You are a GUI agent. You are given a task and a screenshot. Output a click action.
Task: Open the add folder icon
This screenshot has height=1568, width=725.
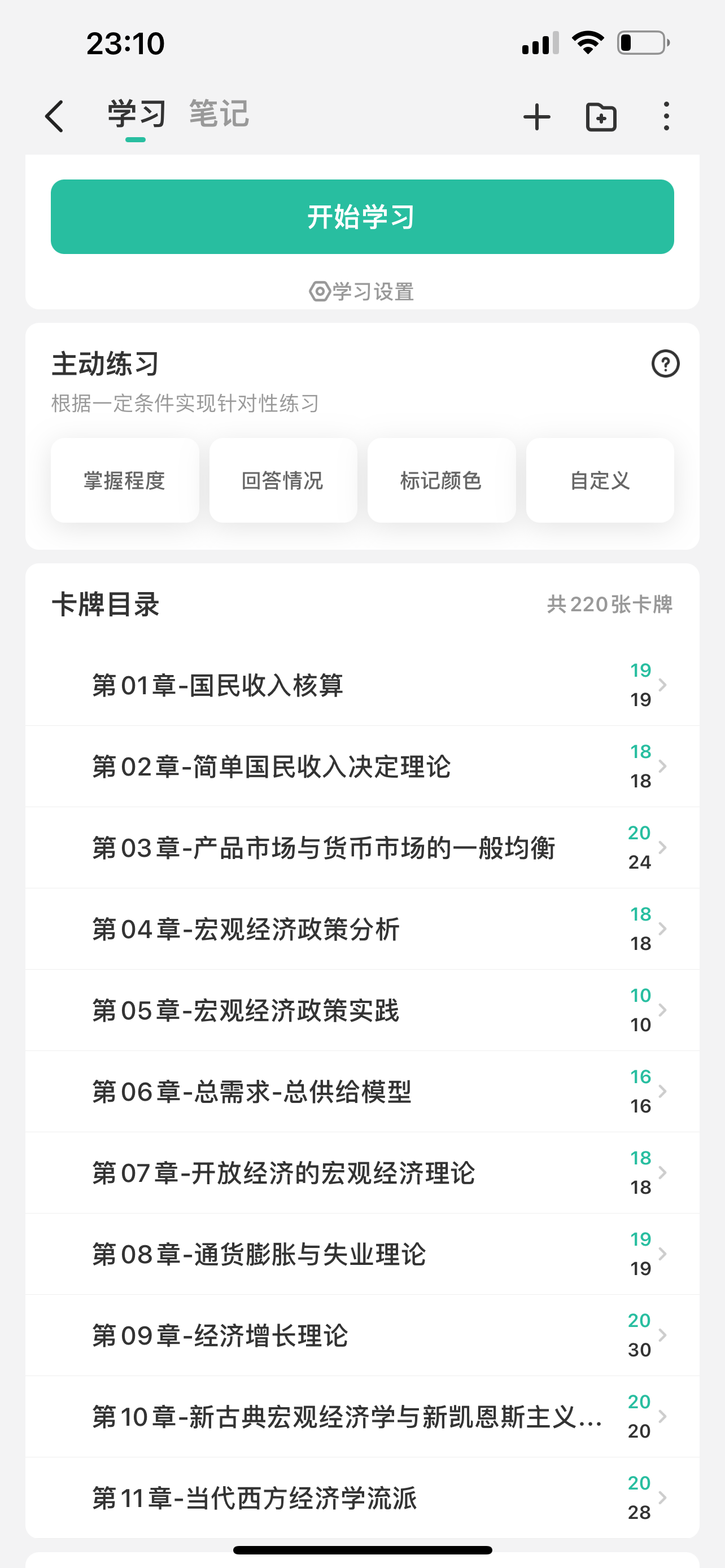601,117
